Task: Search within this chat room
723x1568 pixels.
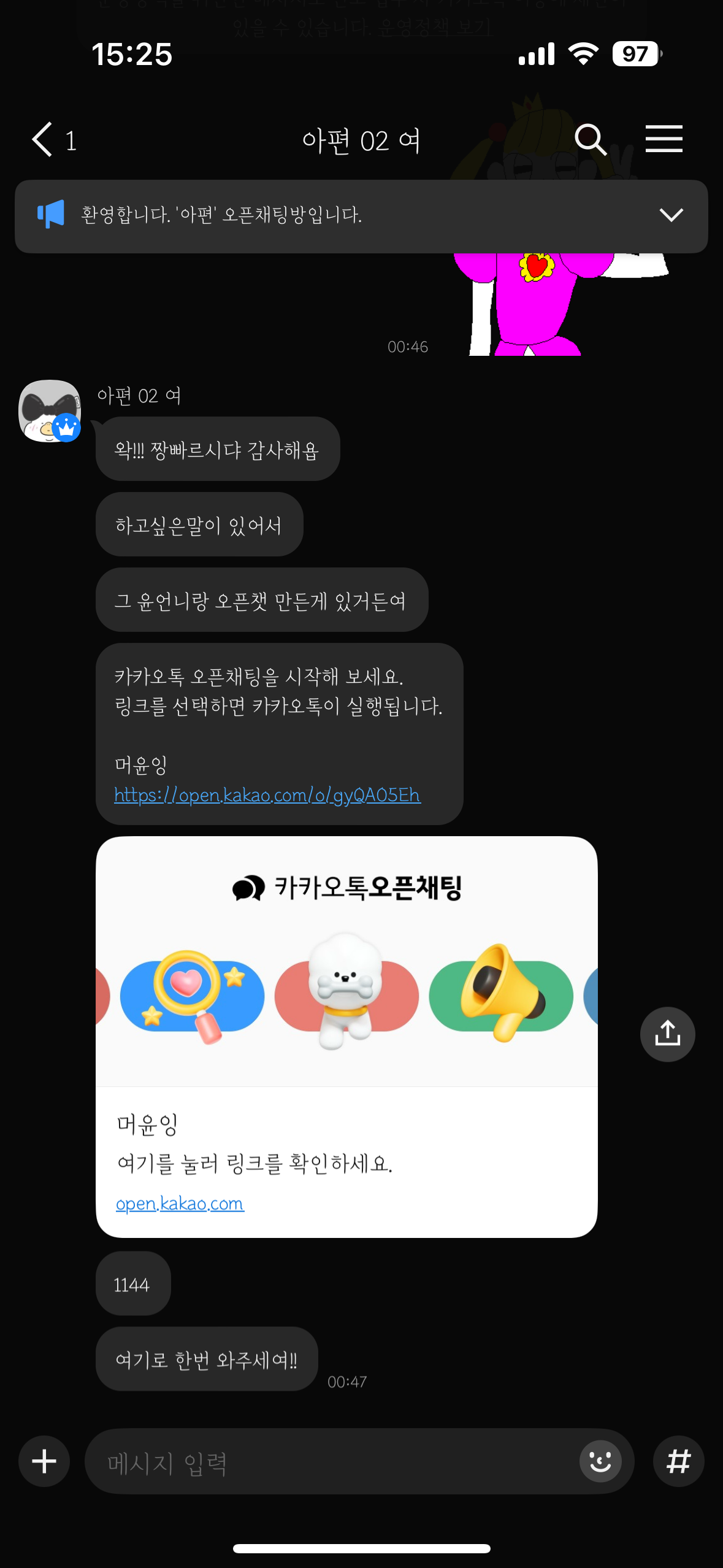Action: [590, 140]
